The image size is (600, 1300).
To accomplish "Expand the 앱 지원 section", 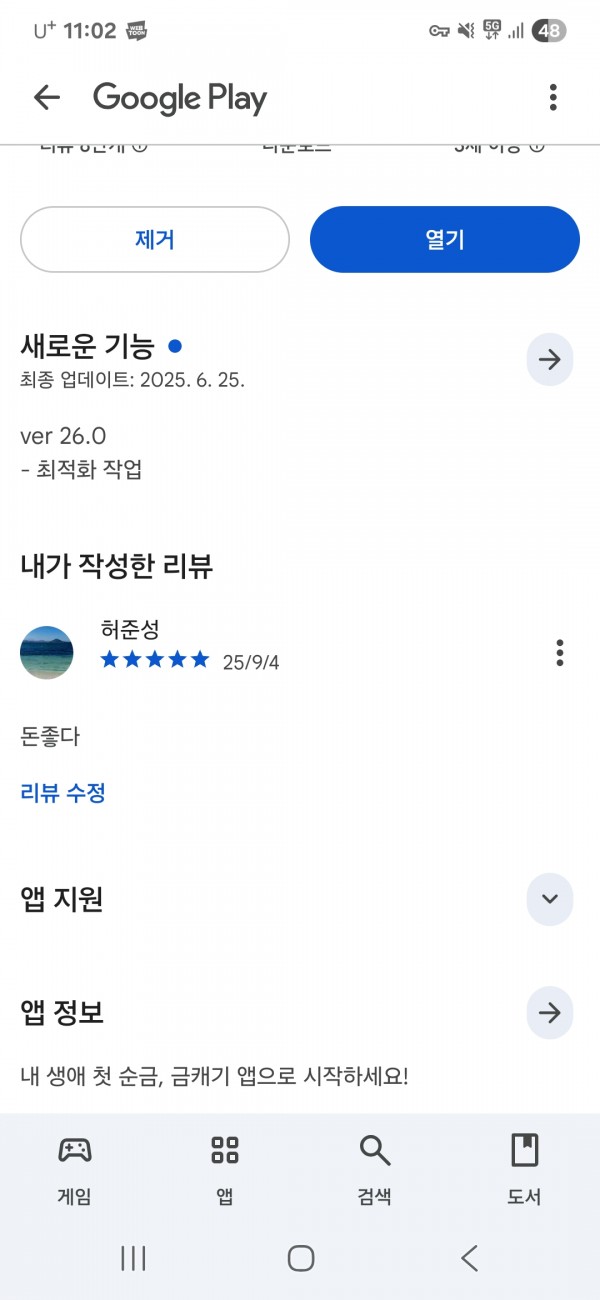I will point(550,898).
